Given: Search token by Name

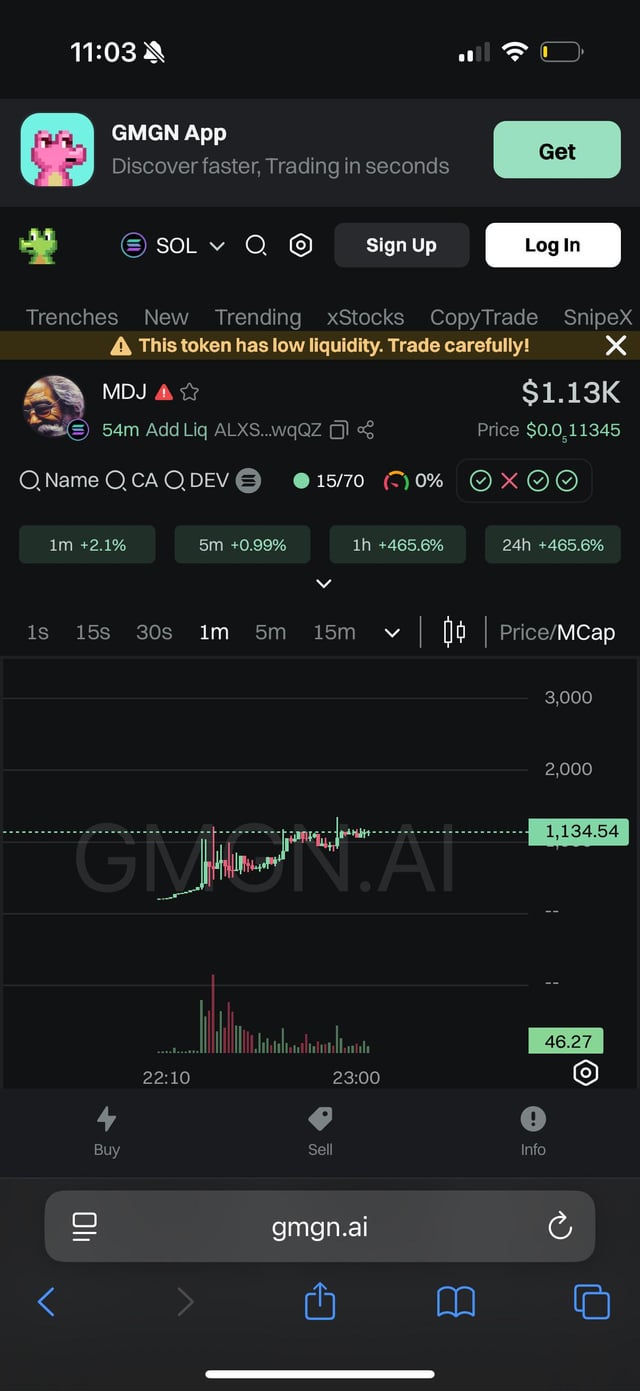Looking at the screenshot, I should 60,481.
